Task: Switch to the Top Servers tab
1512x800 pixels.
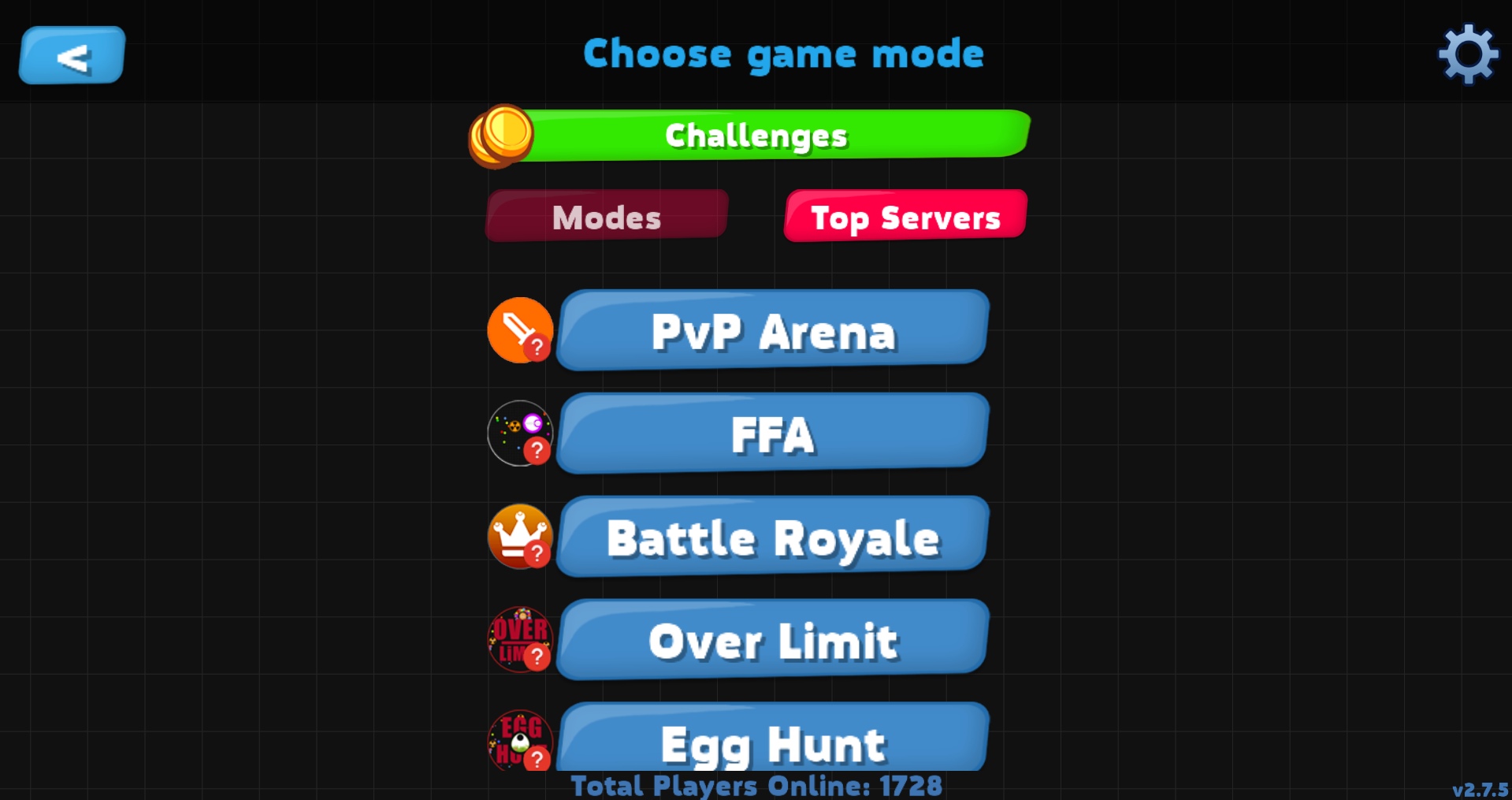Action: (x=905, y=217)
